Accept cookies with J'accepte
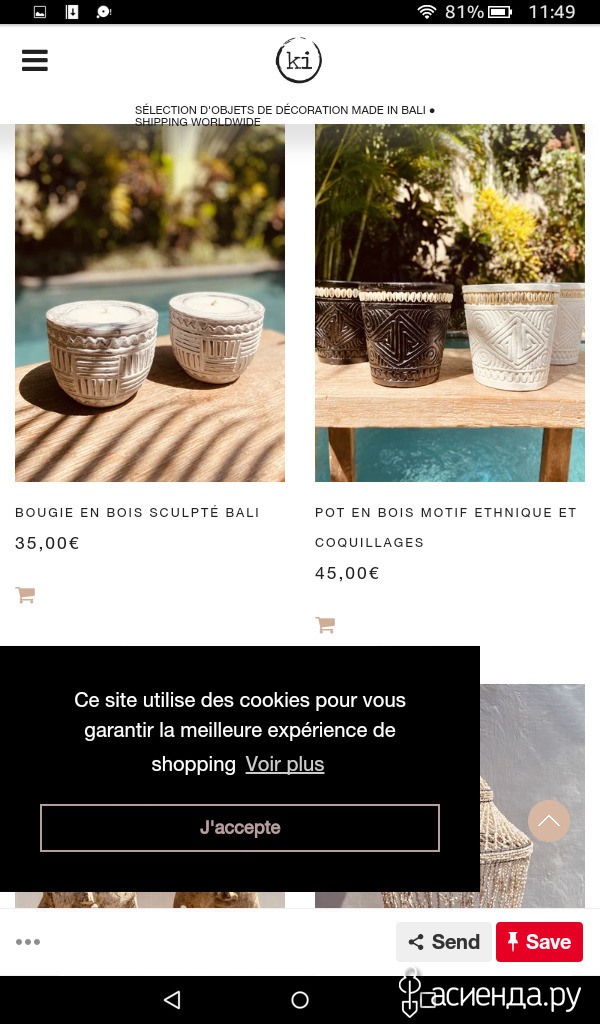Viewport: 600px width, 1024px height. click(240, 827)
